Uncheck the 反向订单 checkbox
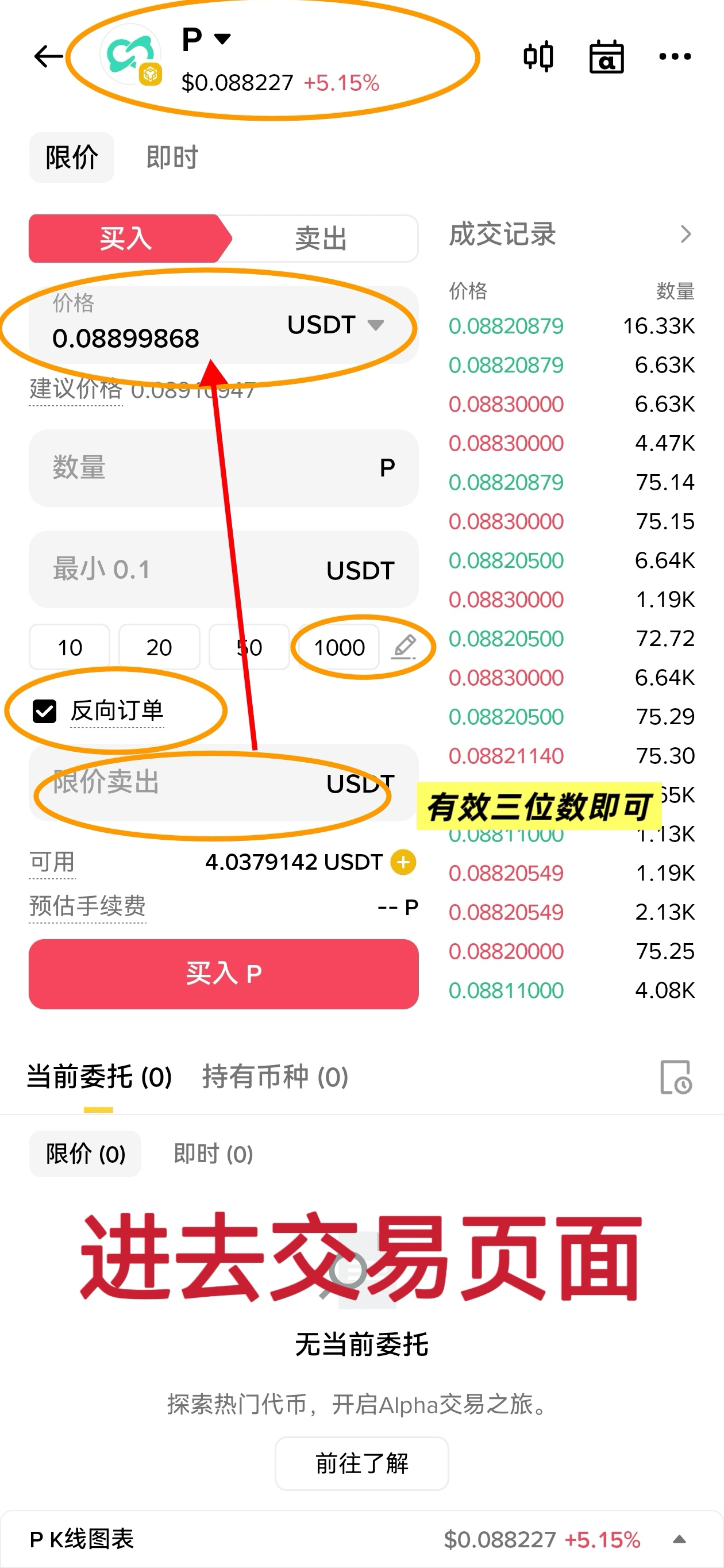This screenshot has height=1568, width=724. (44, 711)
